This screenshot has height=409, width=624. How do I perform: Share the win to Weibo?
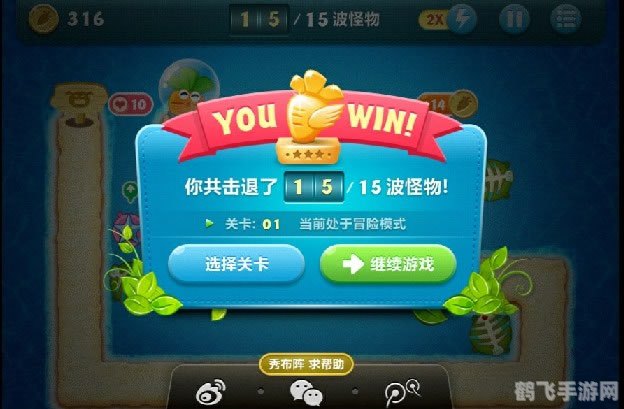coord(212,389)
